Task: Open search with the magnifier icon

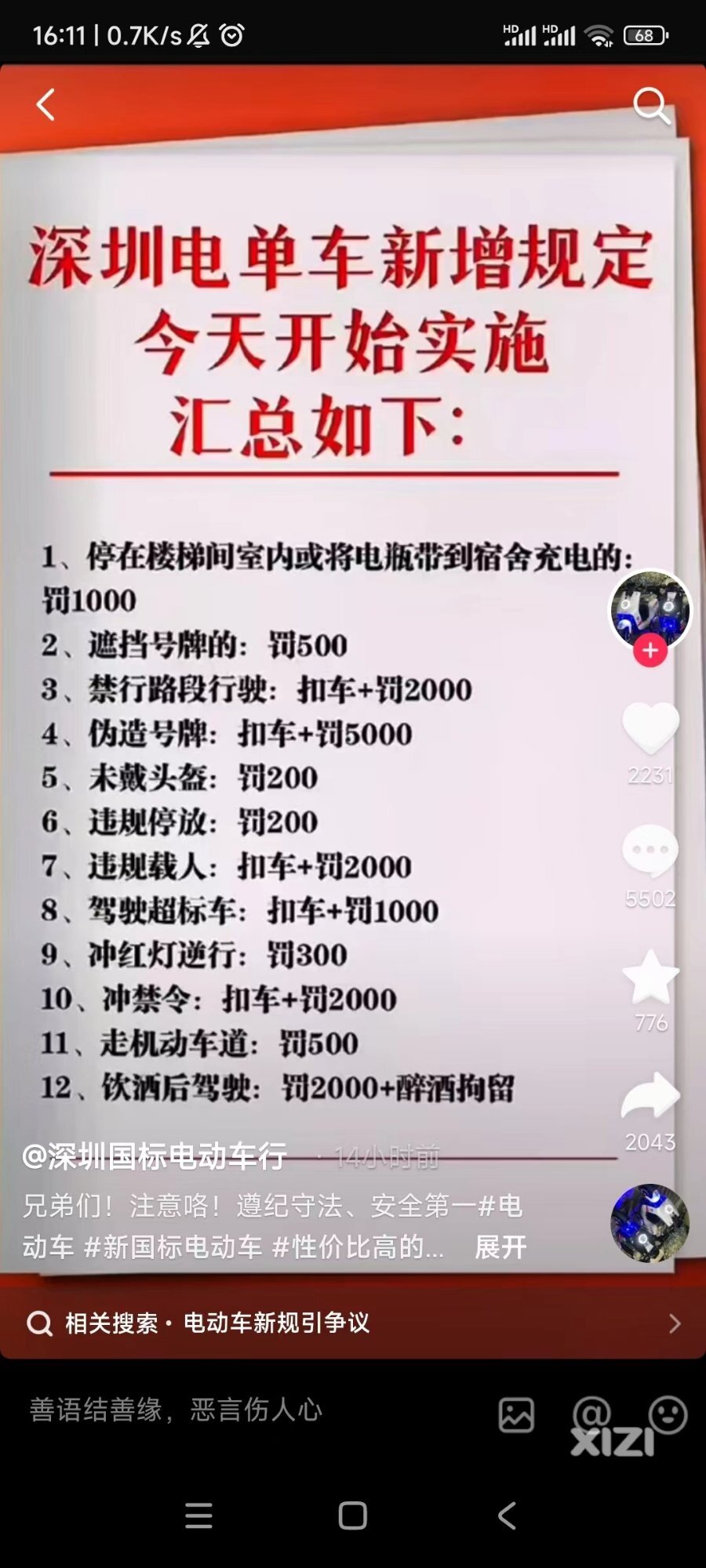Action: [651, 105]
